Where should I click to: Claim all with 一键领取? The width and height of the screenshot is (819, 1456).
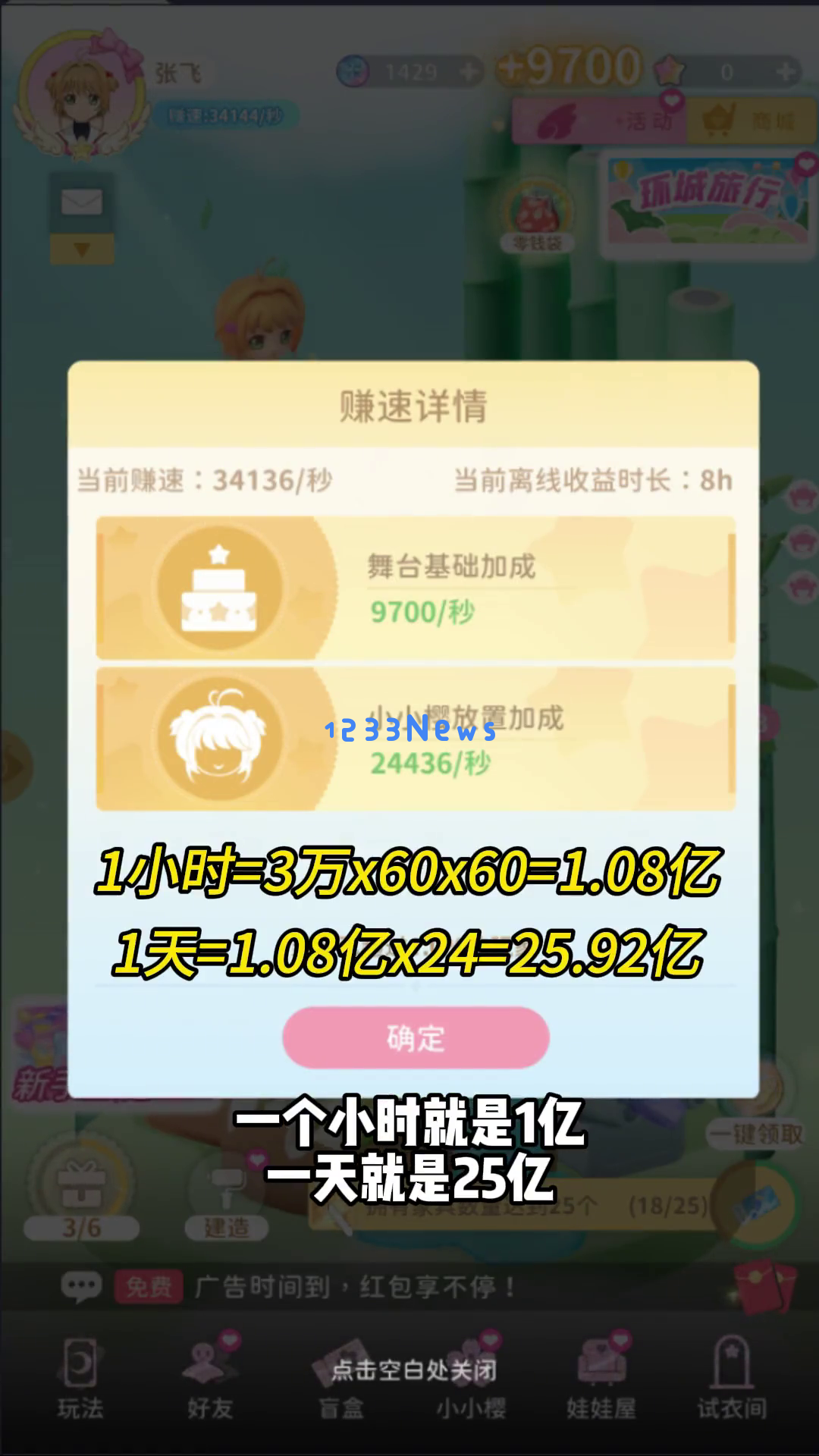(755, 1134)
